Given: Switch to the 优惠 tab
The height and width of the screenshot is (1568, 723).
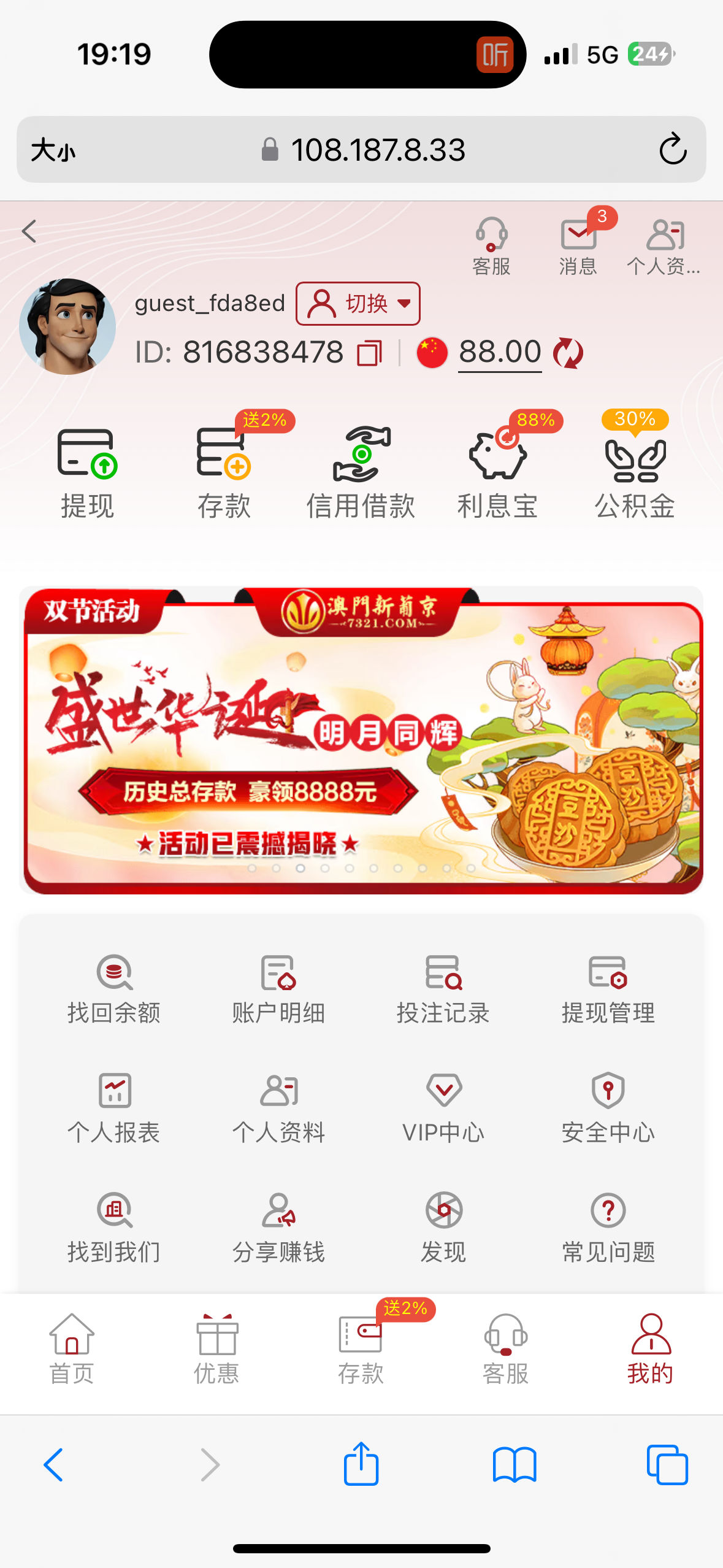Looking at the screenshot, I should click(x=216, y=1348).
